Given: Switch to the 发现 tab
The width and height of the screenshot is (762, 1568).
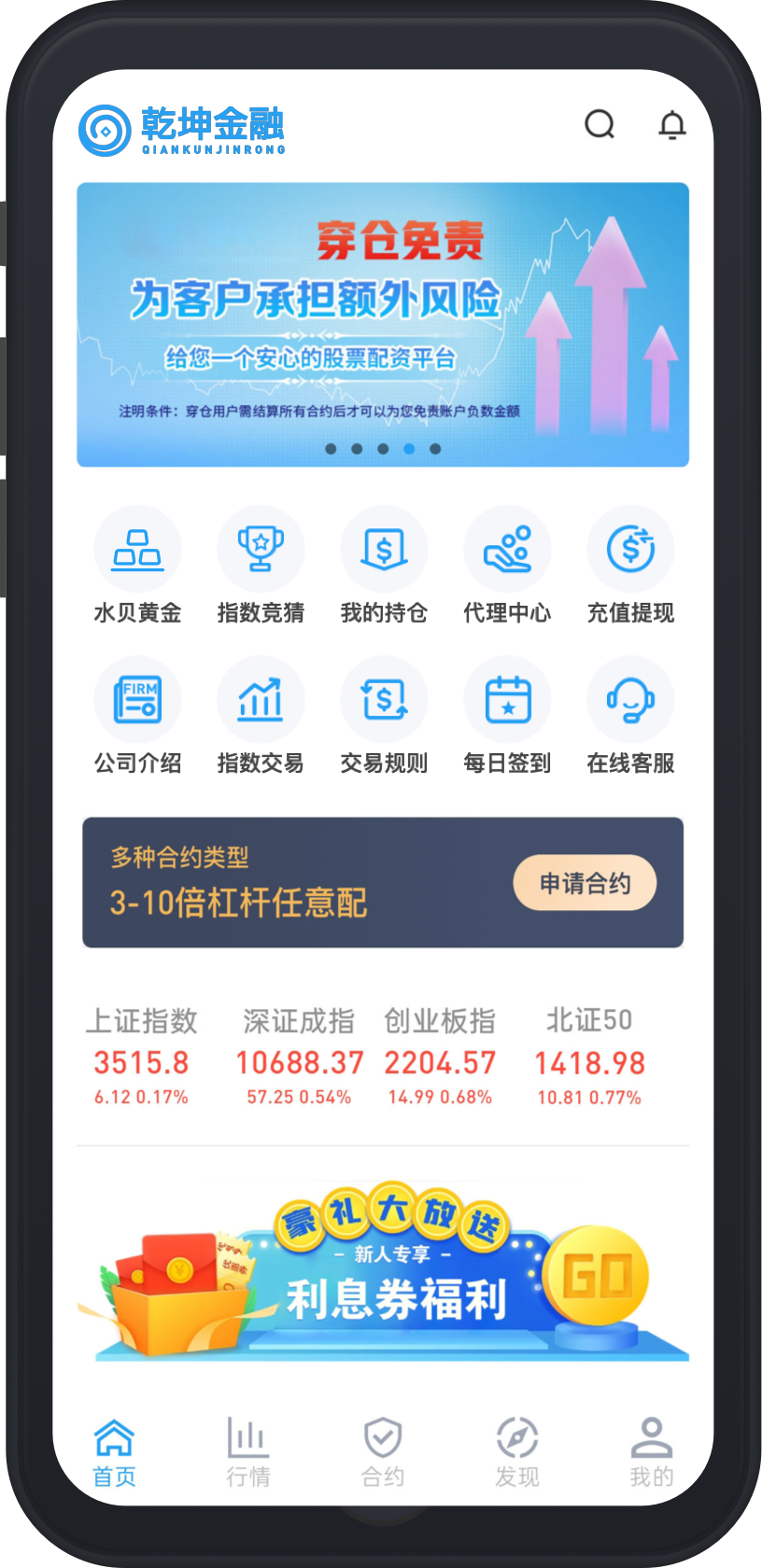Looking at the screenshot, I should pyautogui.click(x=517, y=1451).
